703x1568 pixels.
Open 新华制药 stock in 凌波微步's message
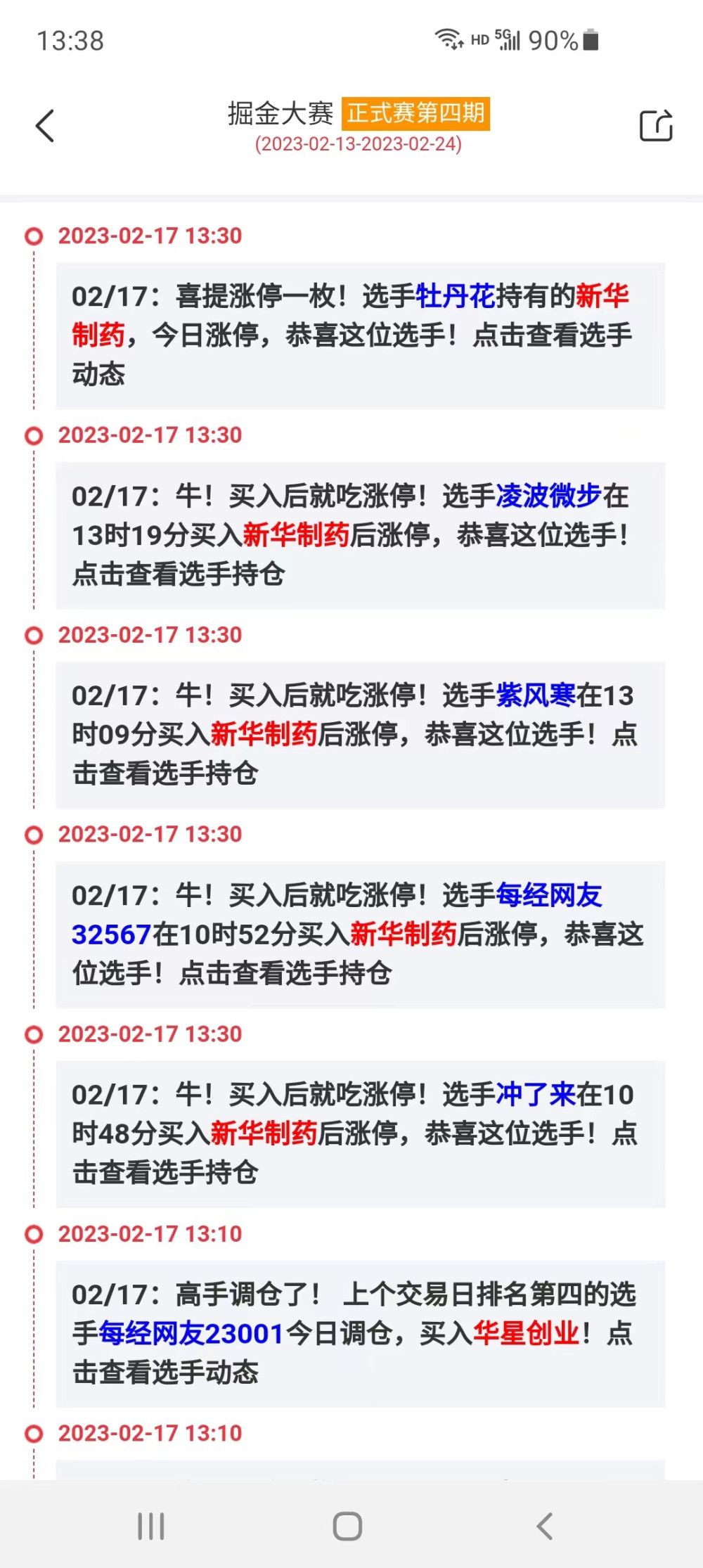(x=296, y=535)
